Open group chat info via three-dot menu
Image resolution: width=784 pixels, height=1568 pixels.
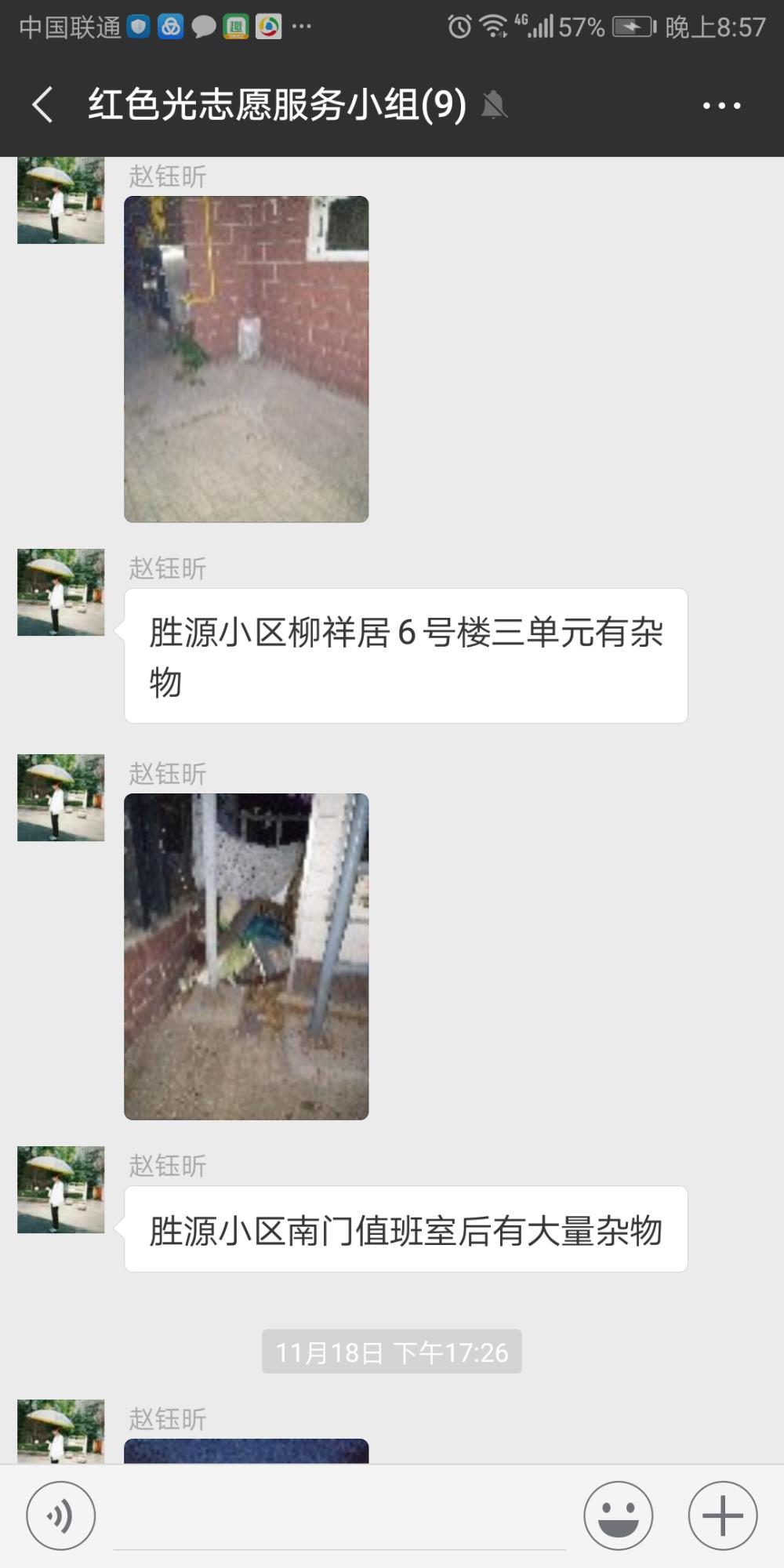(x=721, y=105)
